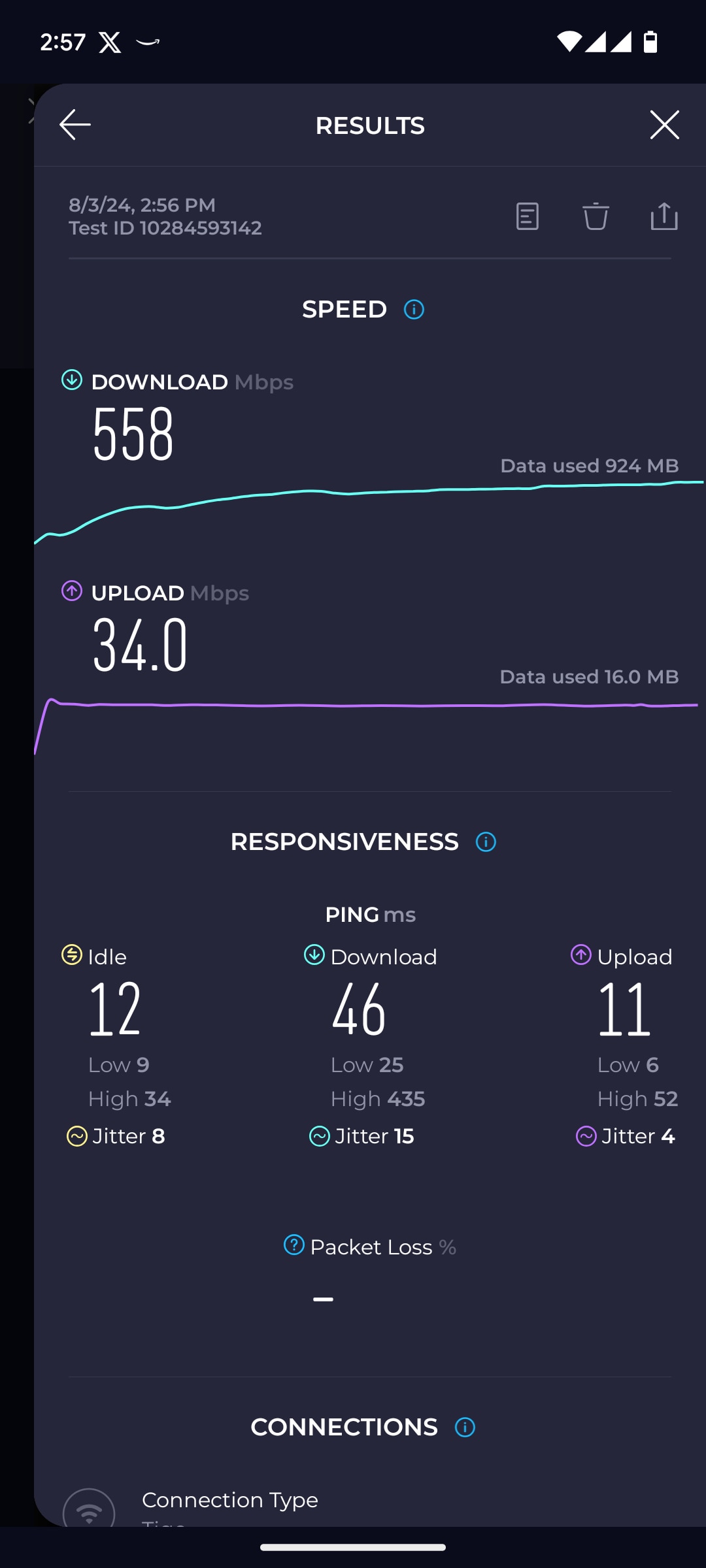Show info about Speed section
The width and height of the screenshot is (706, 1568).
(414, 309)
